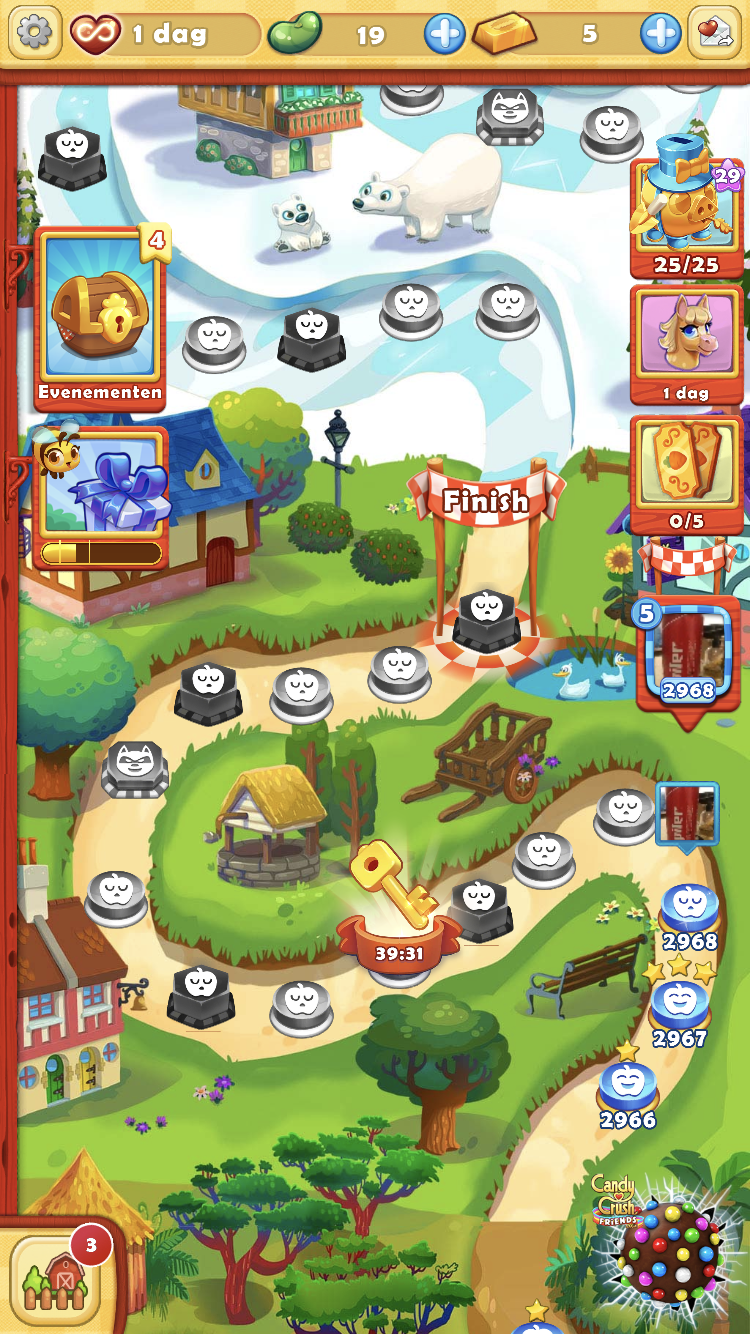Replay level 2967
The image size is (750, 1334).
(679, 1005)
